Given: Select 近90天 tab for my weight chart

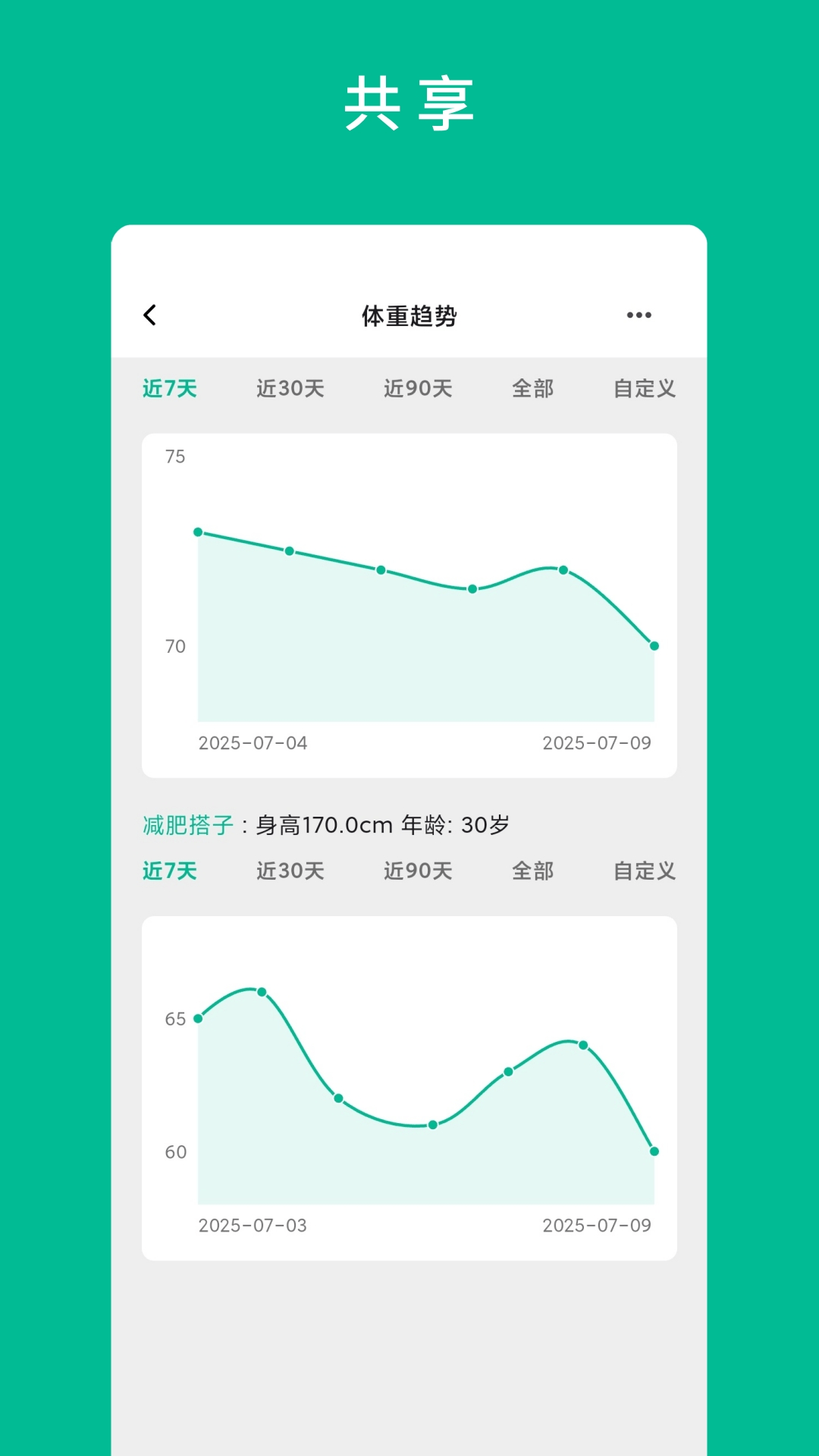Looking at the screenshot, I should click(417, 388).
